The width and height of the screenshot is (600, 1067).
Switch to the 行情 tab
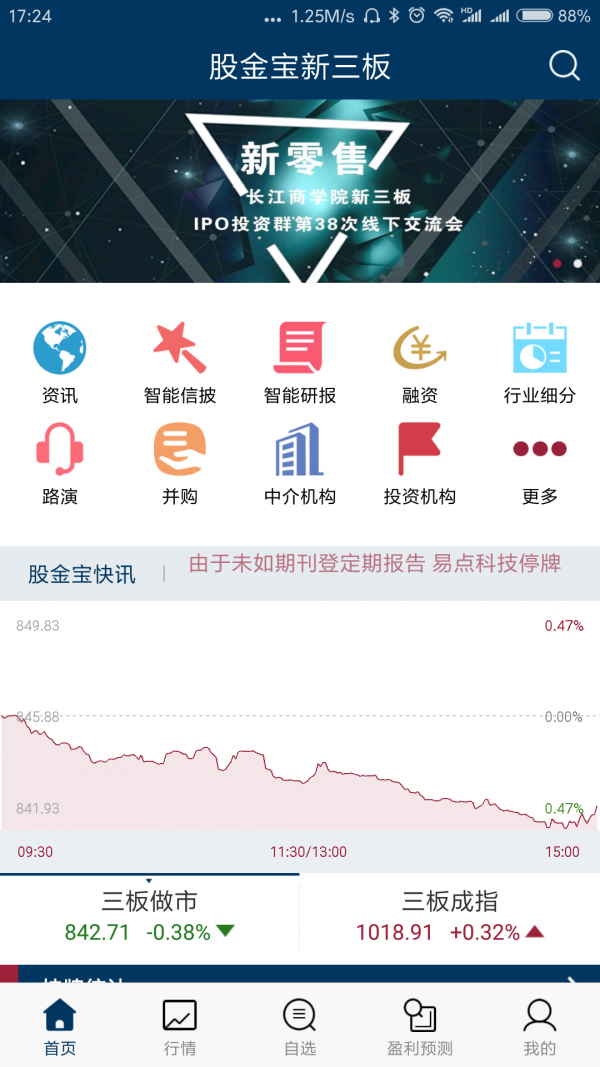pyautogui.click(x=180, y=1027)
